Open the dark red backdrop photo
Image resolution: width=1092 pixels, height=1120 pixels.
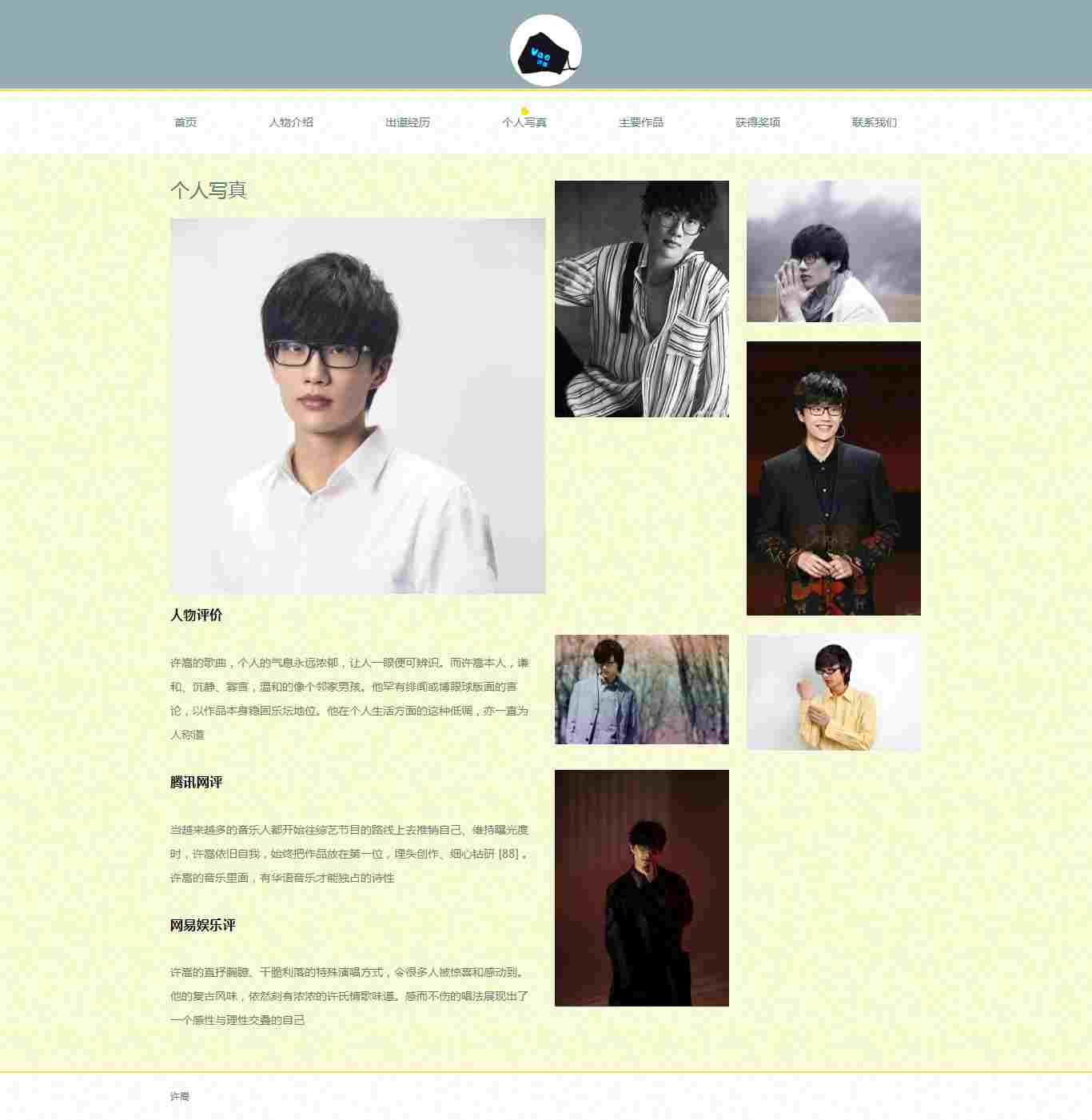(642, 887)
